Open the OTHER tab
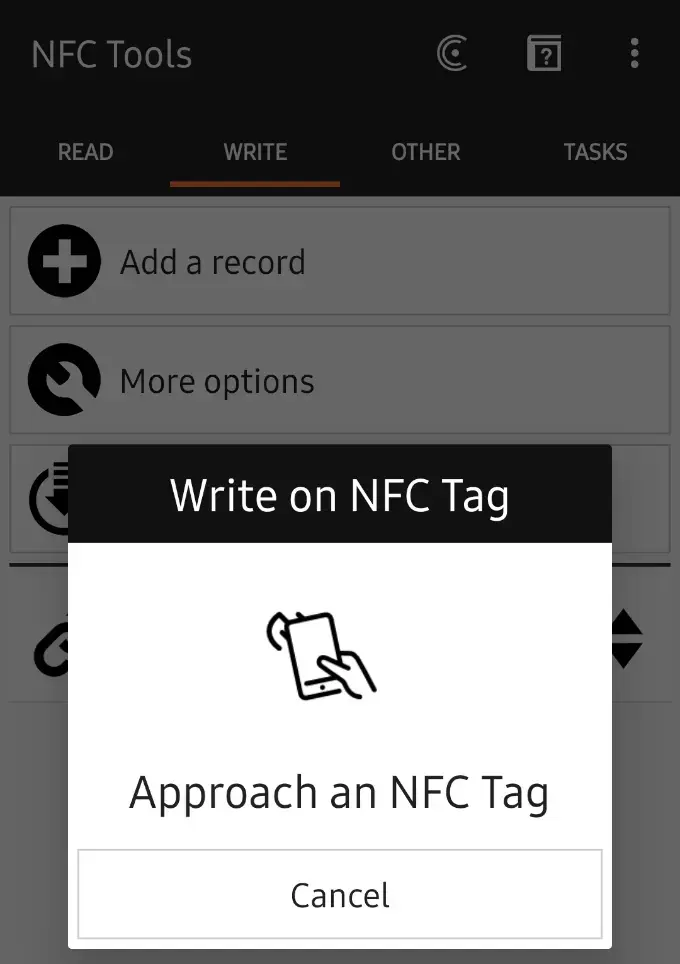This screenshot has width=680, height=964. [426, 152]
